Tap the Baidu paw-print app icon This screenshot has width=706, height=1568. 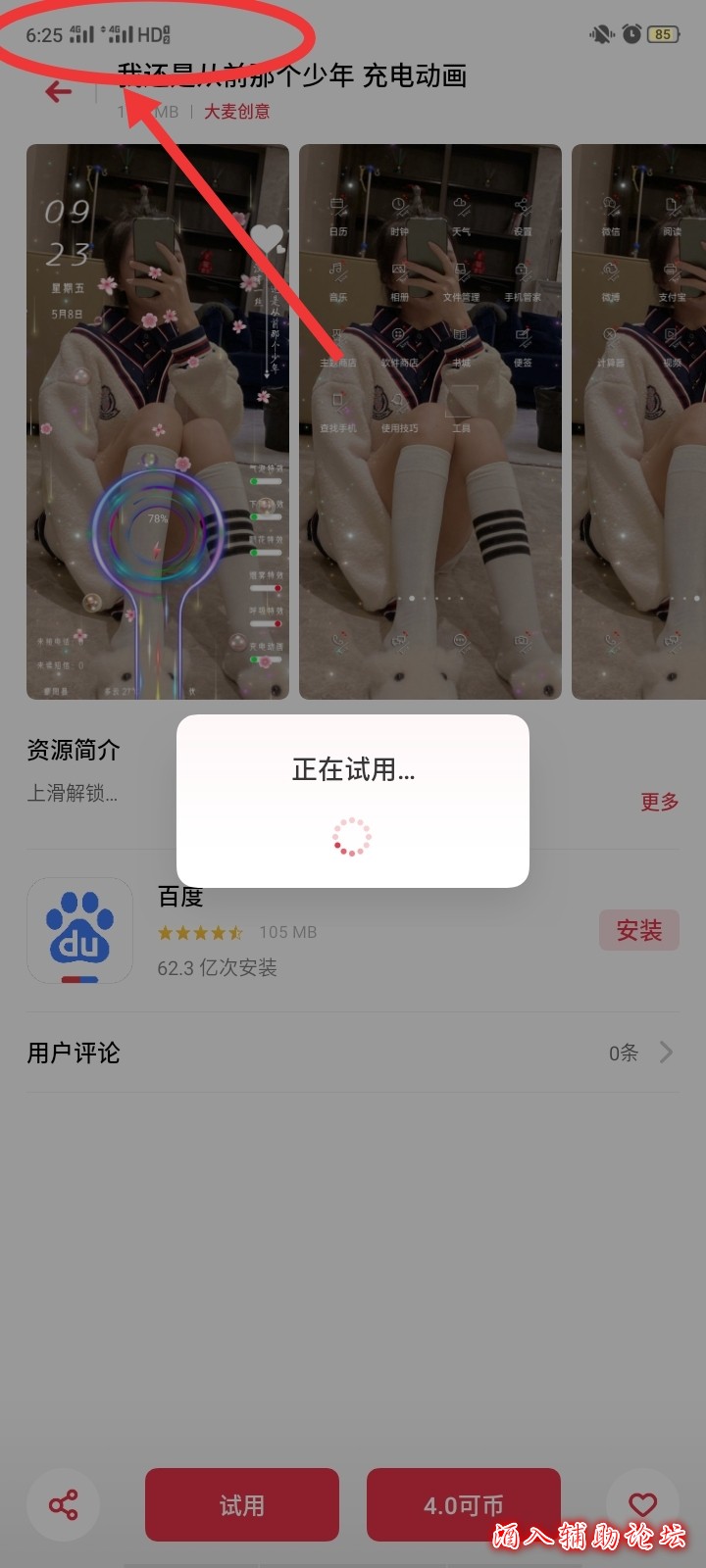79,929
